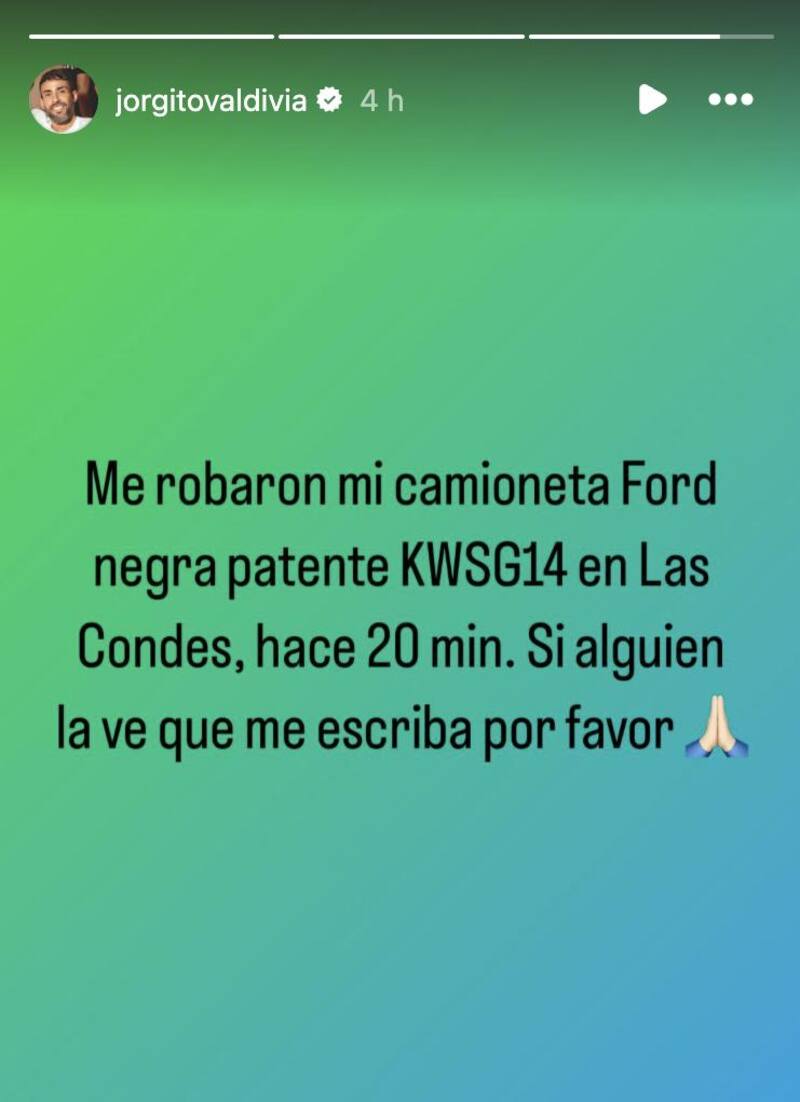Tap the jorgitovaldivia username
This screenshot has height=1102, width=800.
pos(210,100)
